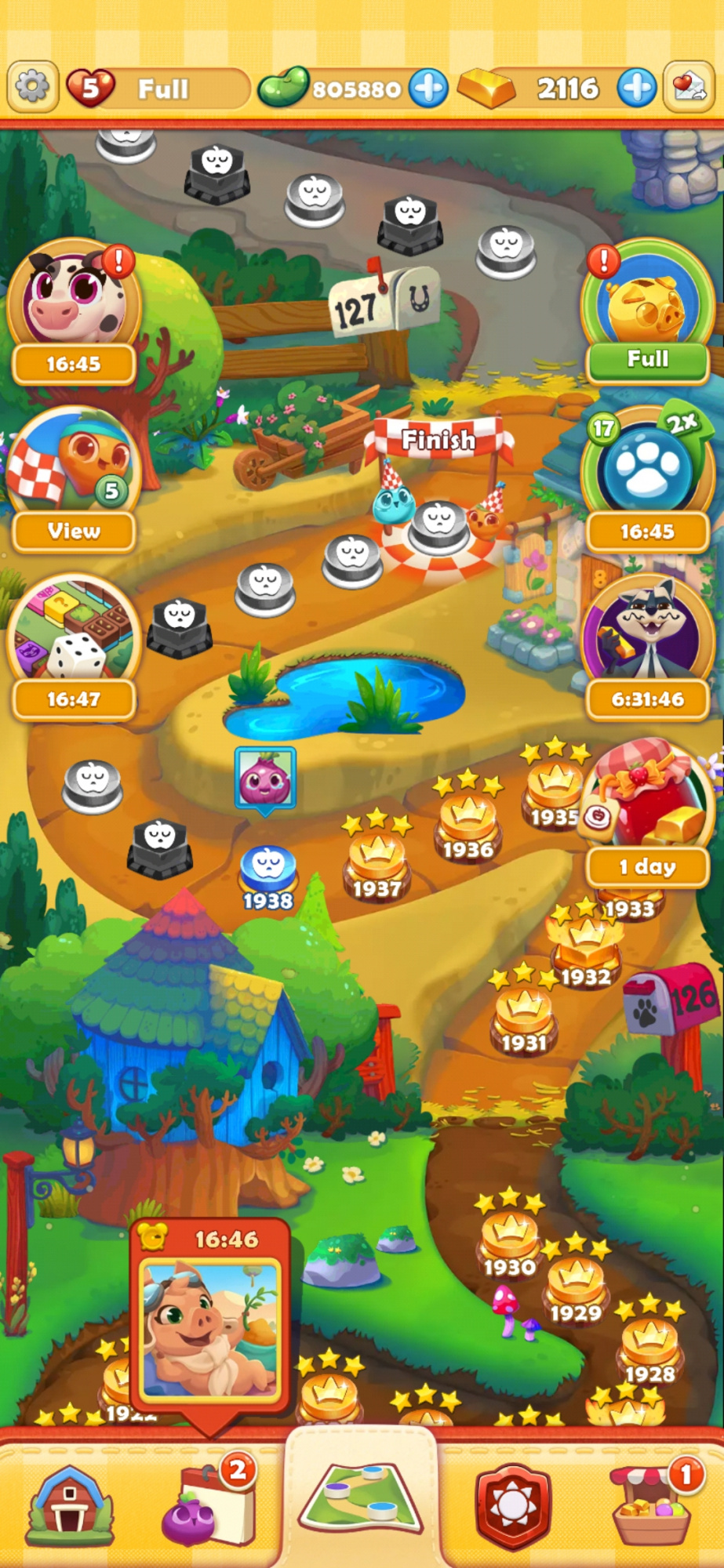Buy more gold bars with the plus
This screenshot has height=1568, width=724.
pos(635,88)
